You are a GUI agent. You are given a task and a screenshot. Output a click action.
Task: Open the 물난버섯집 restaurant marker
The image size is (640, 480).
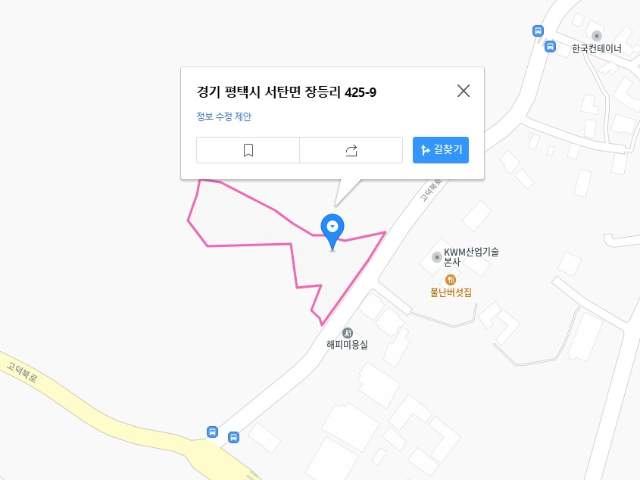[x=451, y=279]
